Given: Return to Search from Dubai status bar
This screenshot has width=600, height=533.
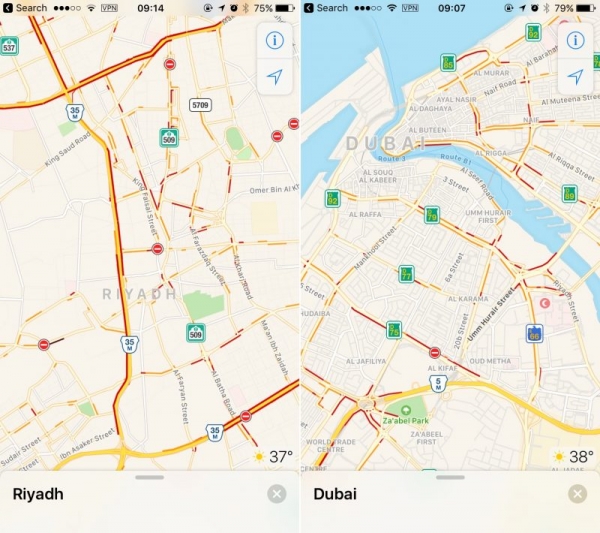Looking at the screenshot, I should click(x=326, y=8).
